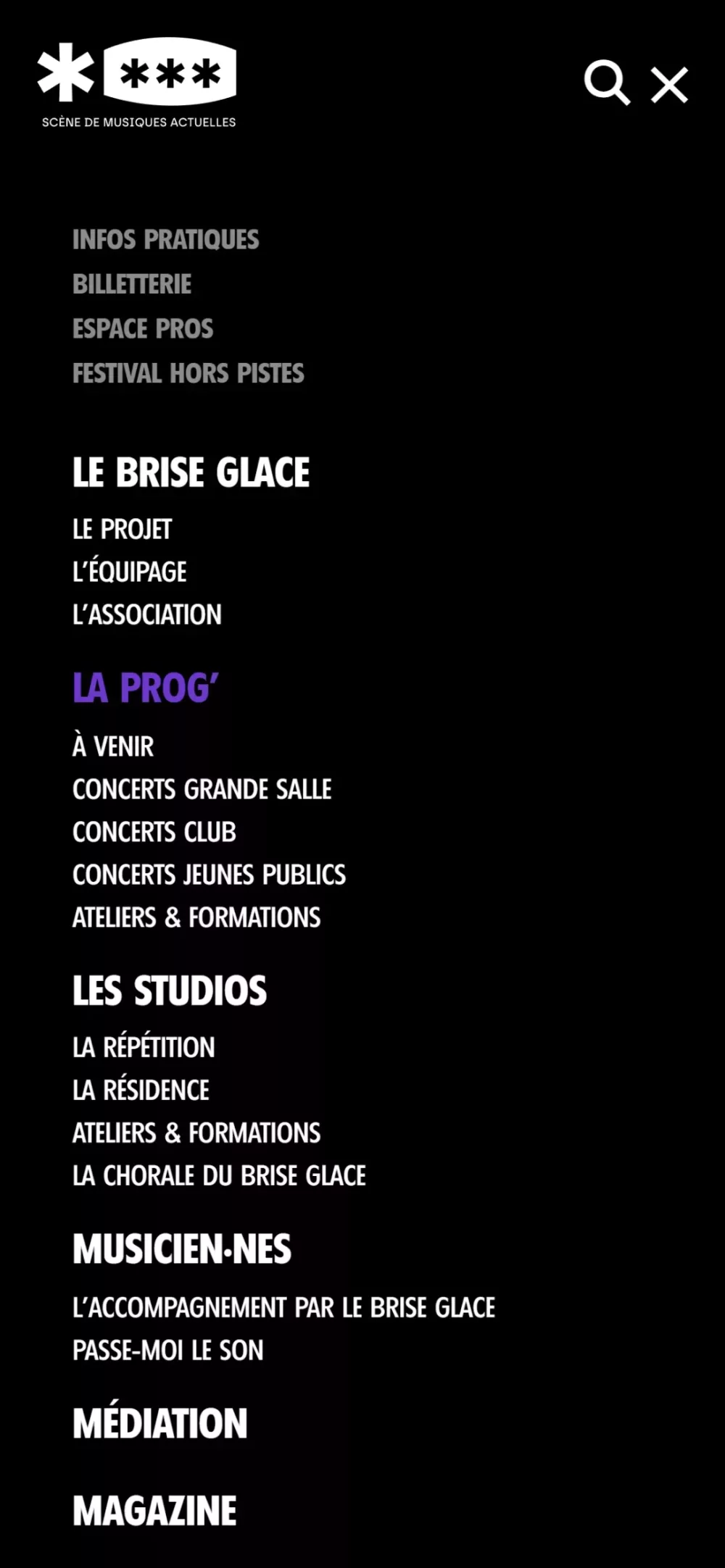The width and height of the screenshot is (725, 1568).
Task: View L'Équipage page
Action: tap(129, 572)
